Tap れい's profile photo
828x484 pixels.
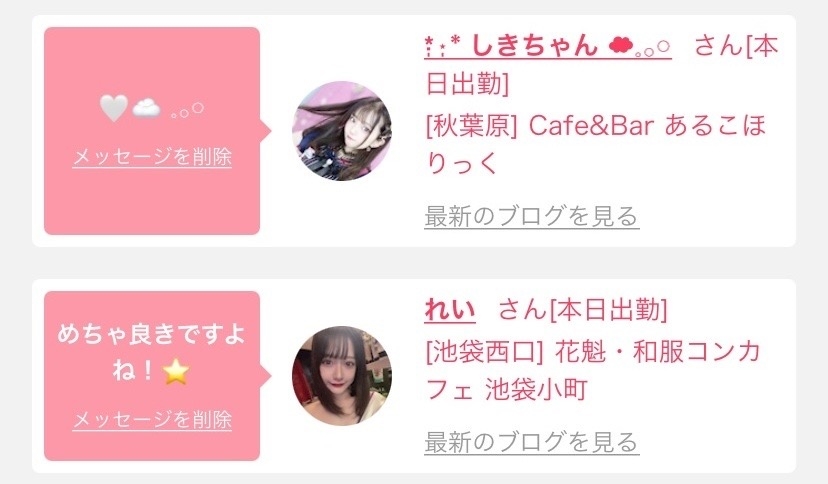click(342, 375)
